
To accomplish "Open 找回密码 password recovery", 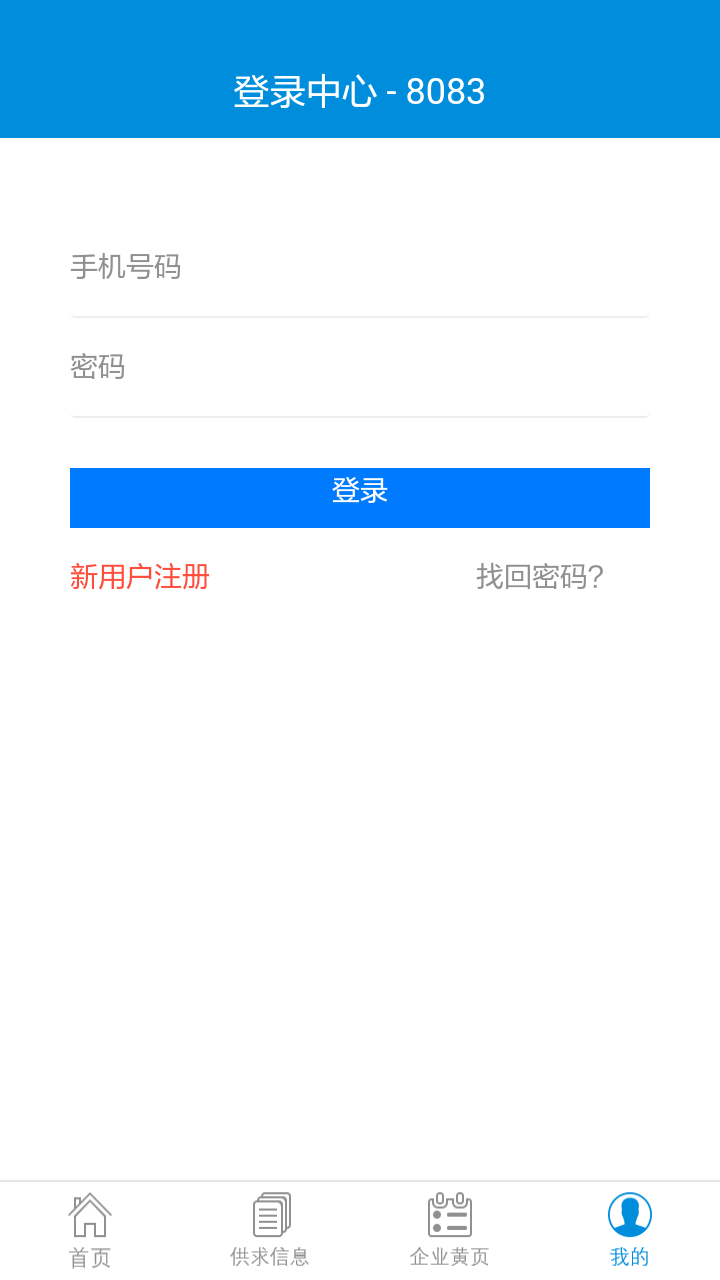I will [x=540, y=577].
